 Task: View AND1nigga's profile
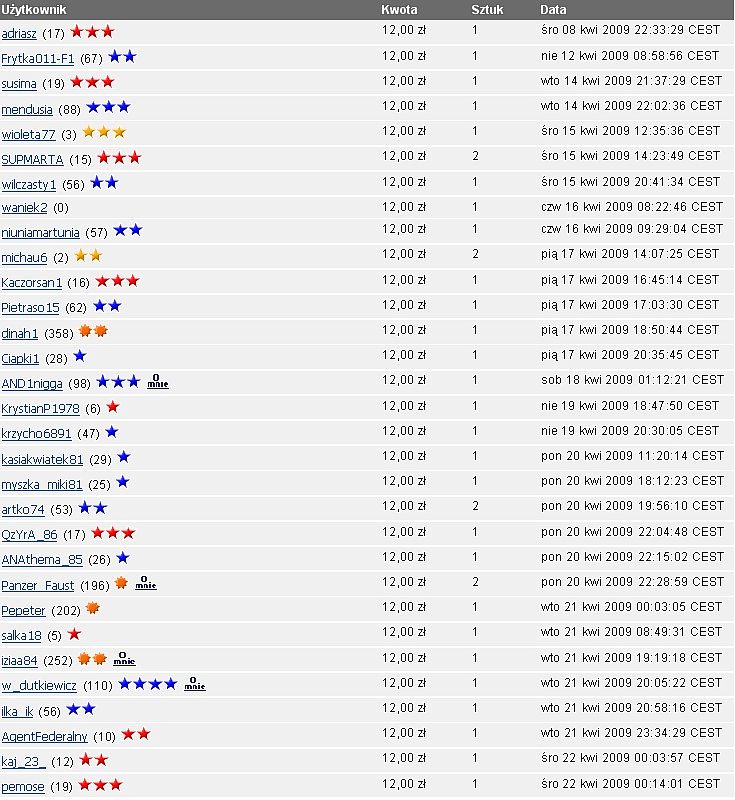click(x=32, y=384)
